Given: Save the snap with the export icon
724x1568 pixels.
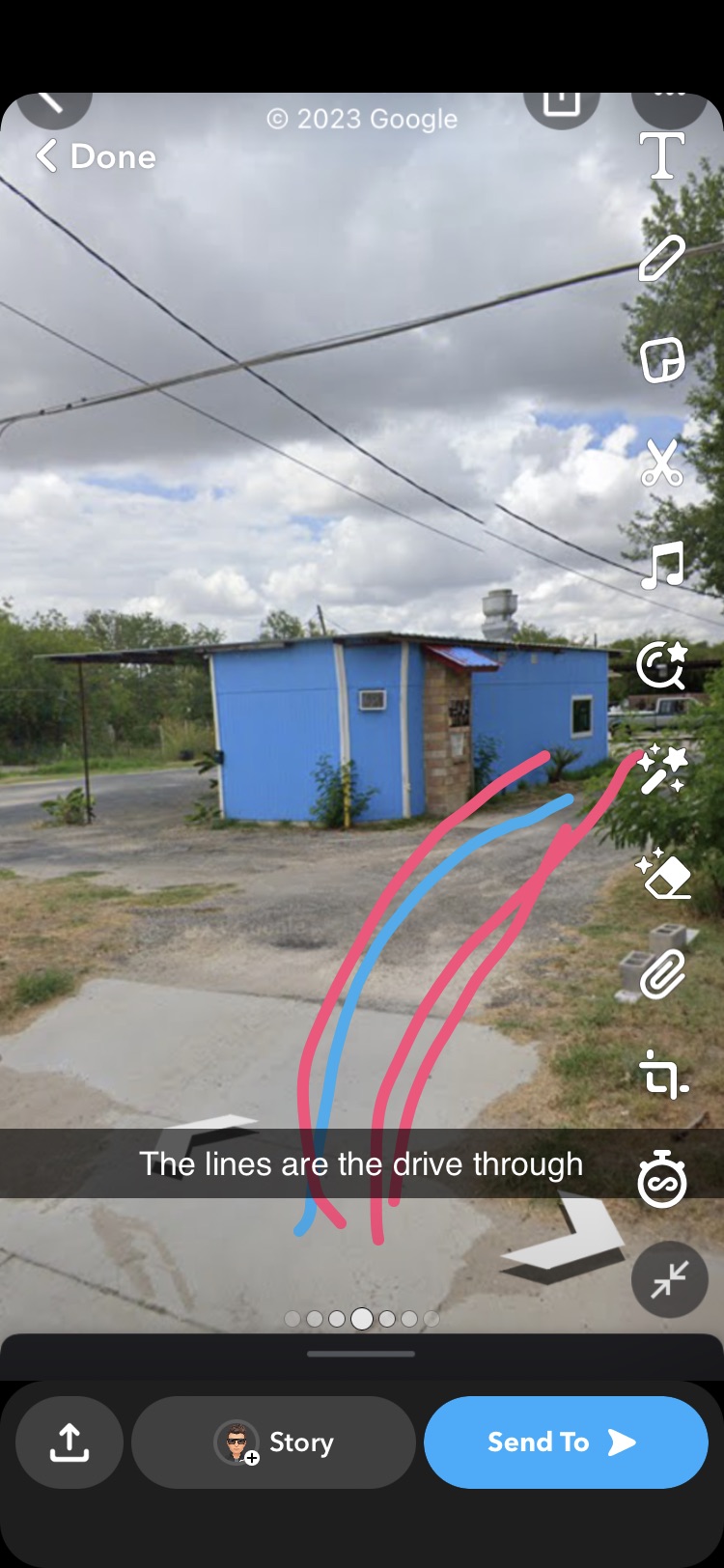Looking at the screenshot, I should coord(70,1442).
